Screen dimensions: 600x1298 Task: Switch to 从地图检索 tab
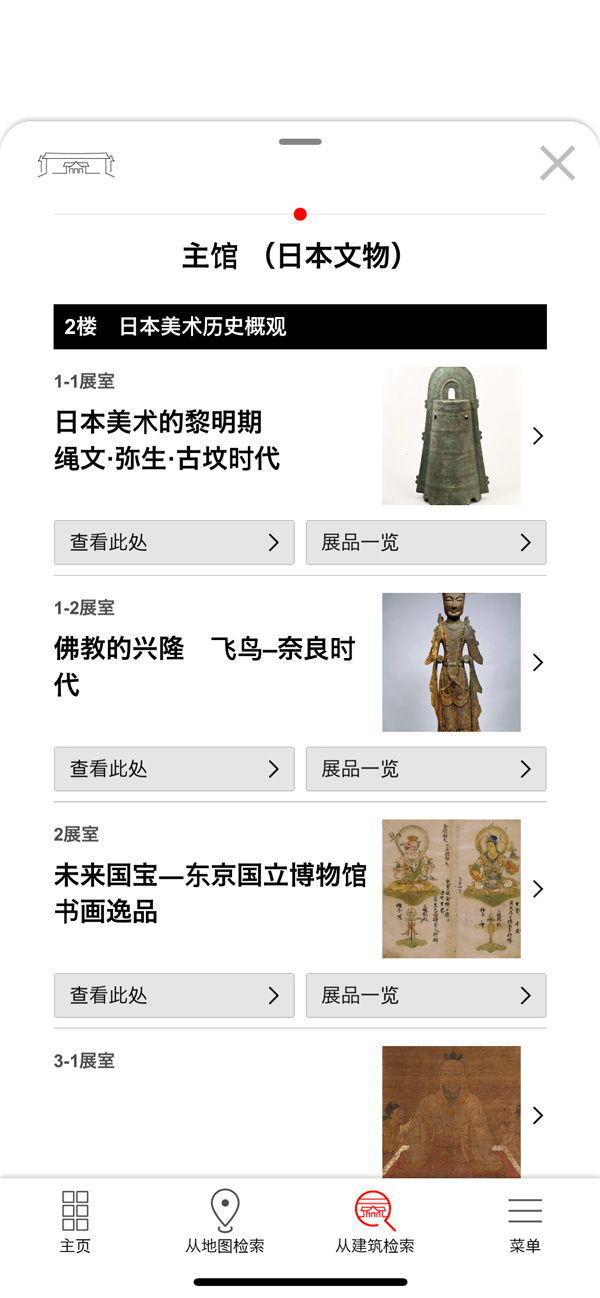pyautogui.click(x=225, y=1222)
